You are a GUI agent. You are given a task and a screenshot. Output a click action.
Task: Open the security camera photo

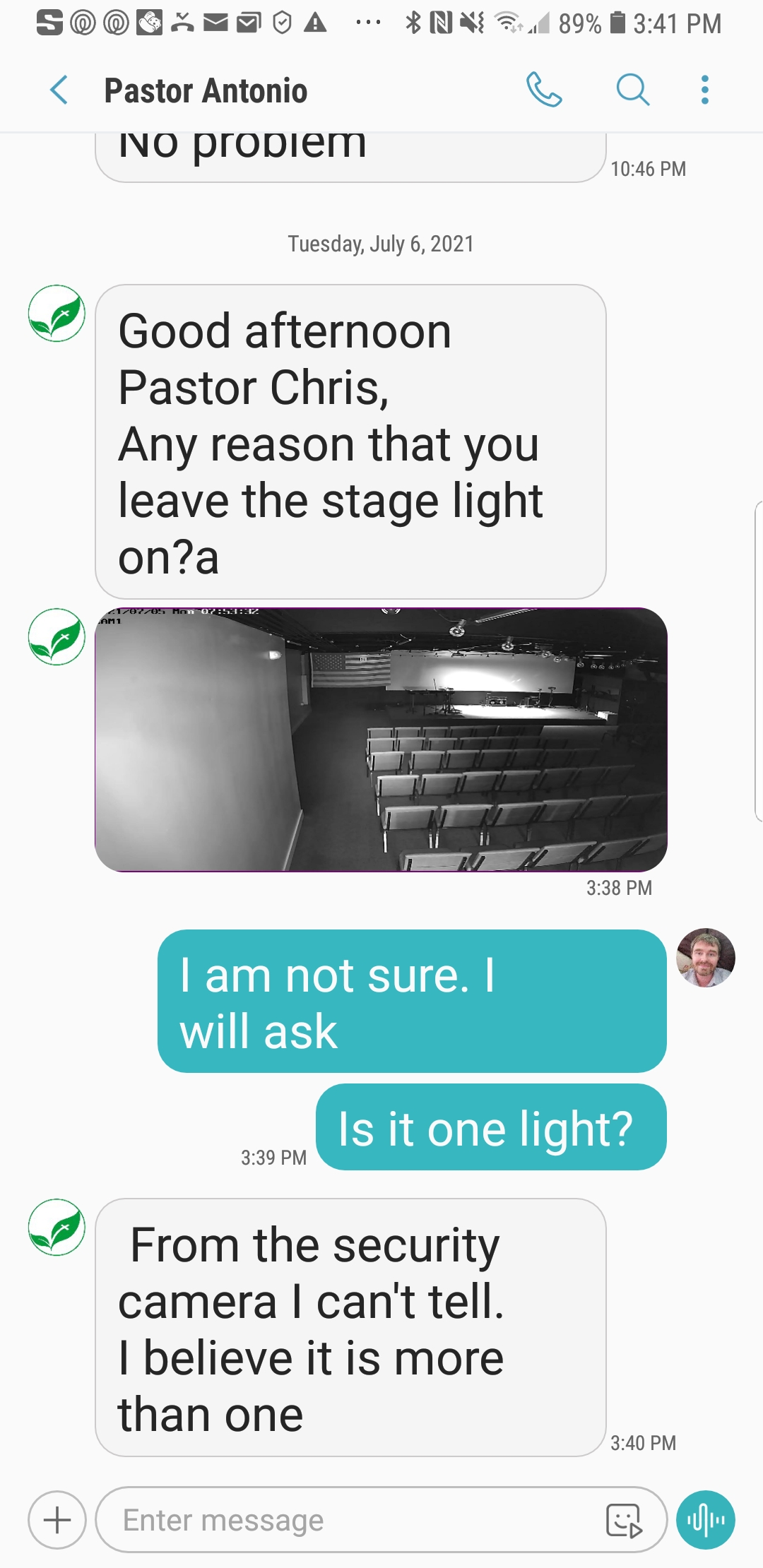381,740
